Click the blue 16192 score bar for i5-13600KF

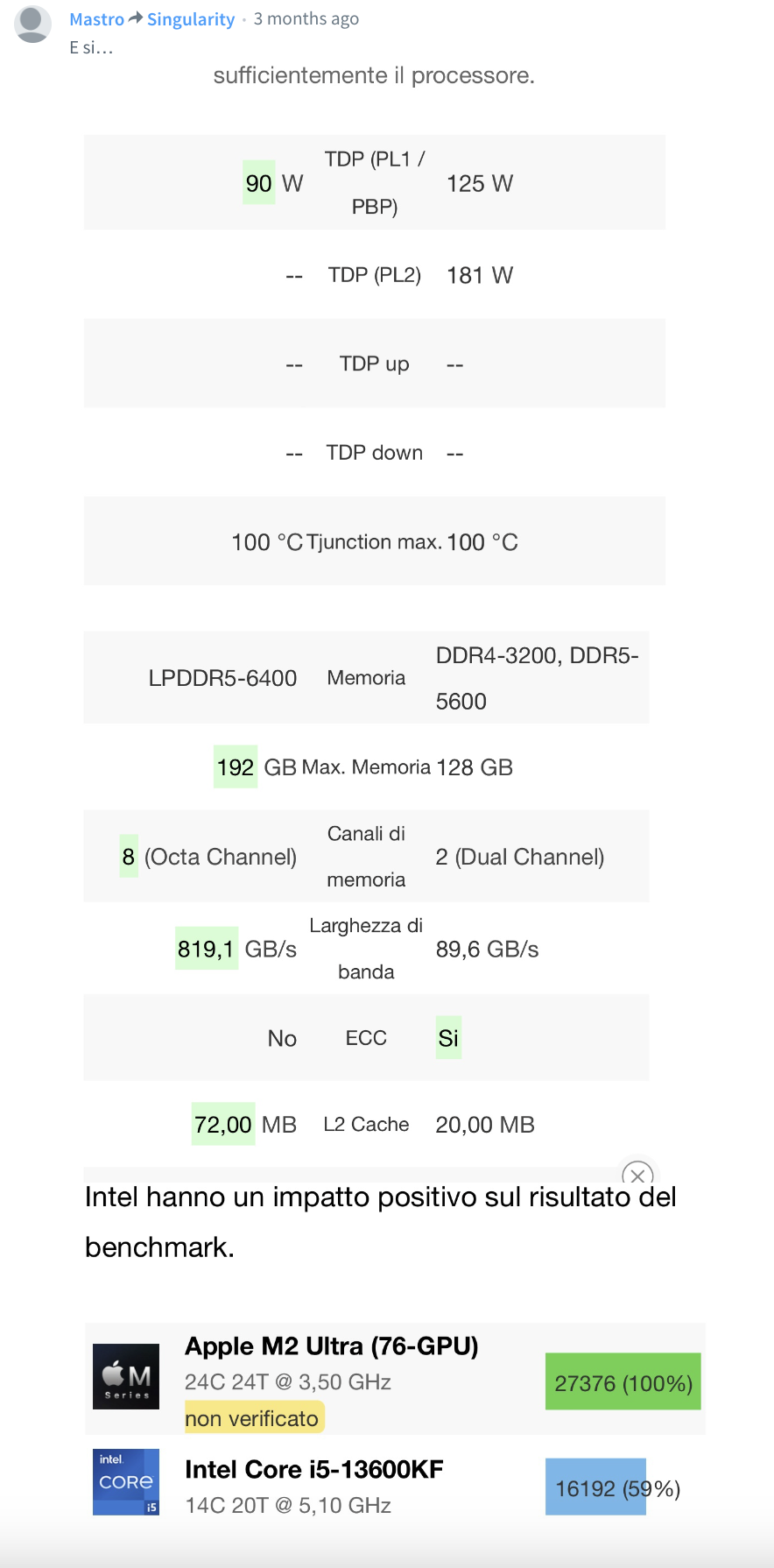[x=595, y=1487]
